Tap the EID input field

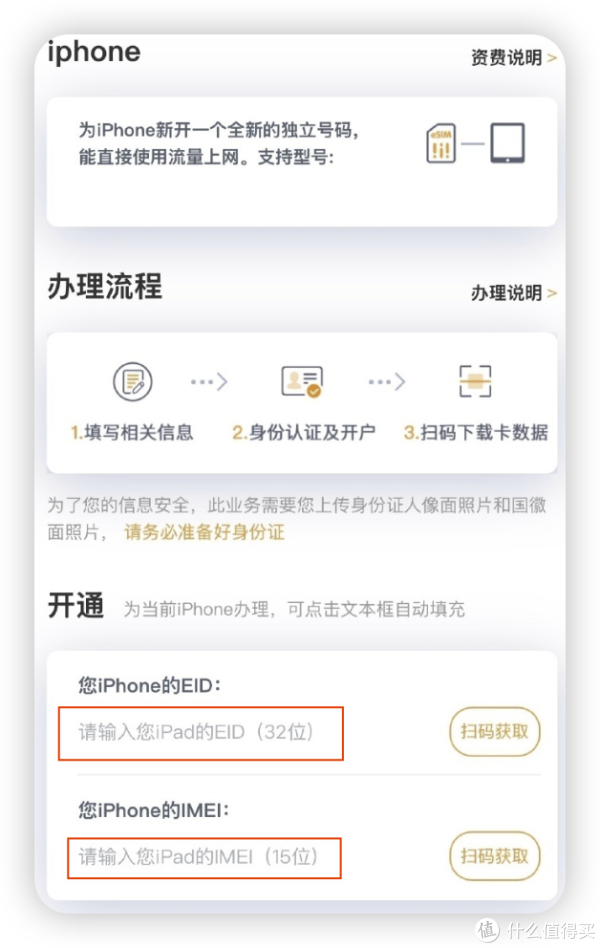200,733
